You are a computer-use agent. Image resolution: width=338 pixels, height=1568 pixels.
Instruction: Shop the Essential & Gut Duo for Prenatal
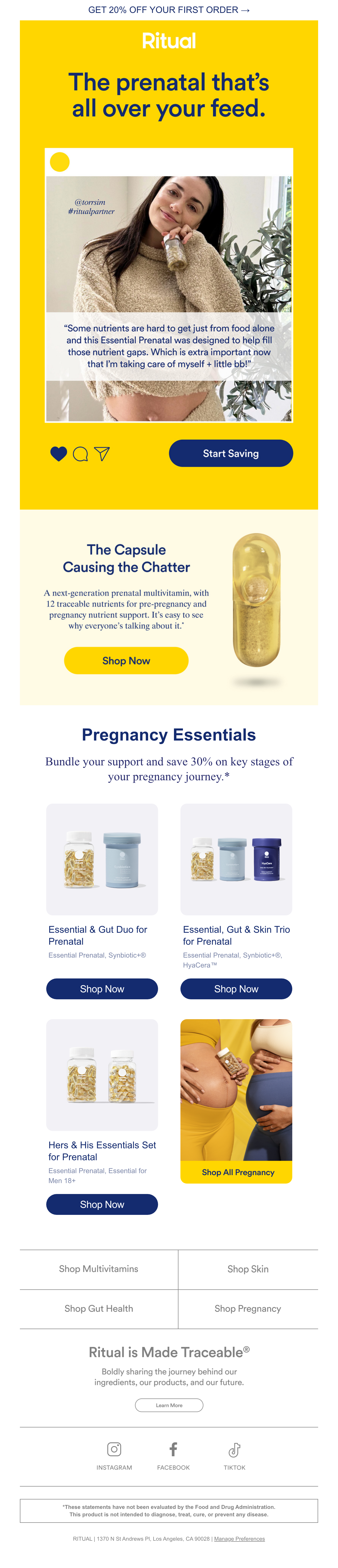(x=102, y=989)
